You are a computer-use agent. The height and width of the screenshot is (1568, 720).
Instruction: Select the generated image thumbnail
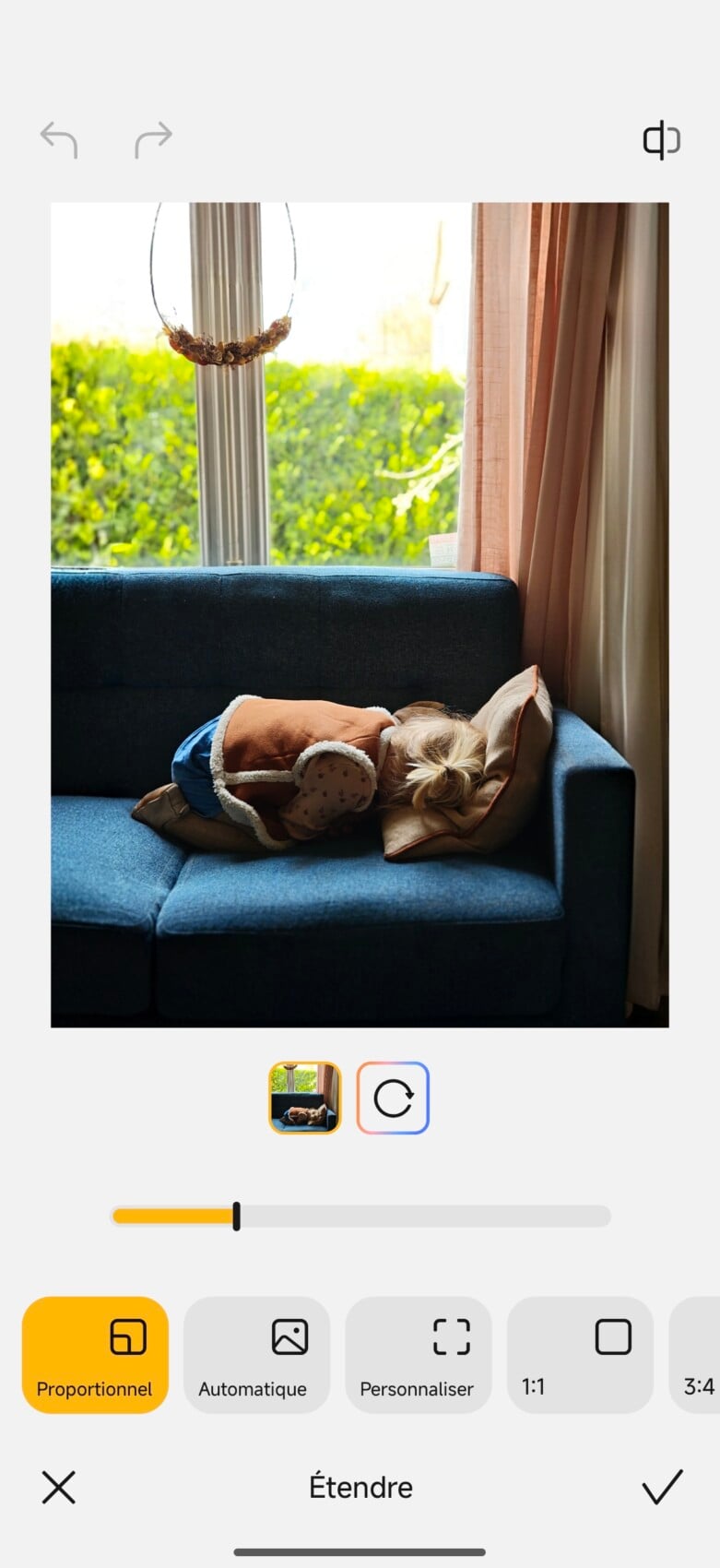305,1098
